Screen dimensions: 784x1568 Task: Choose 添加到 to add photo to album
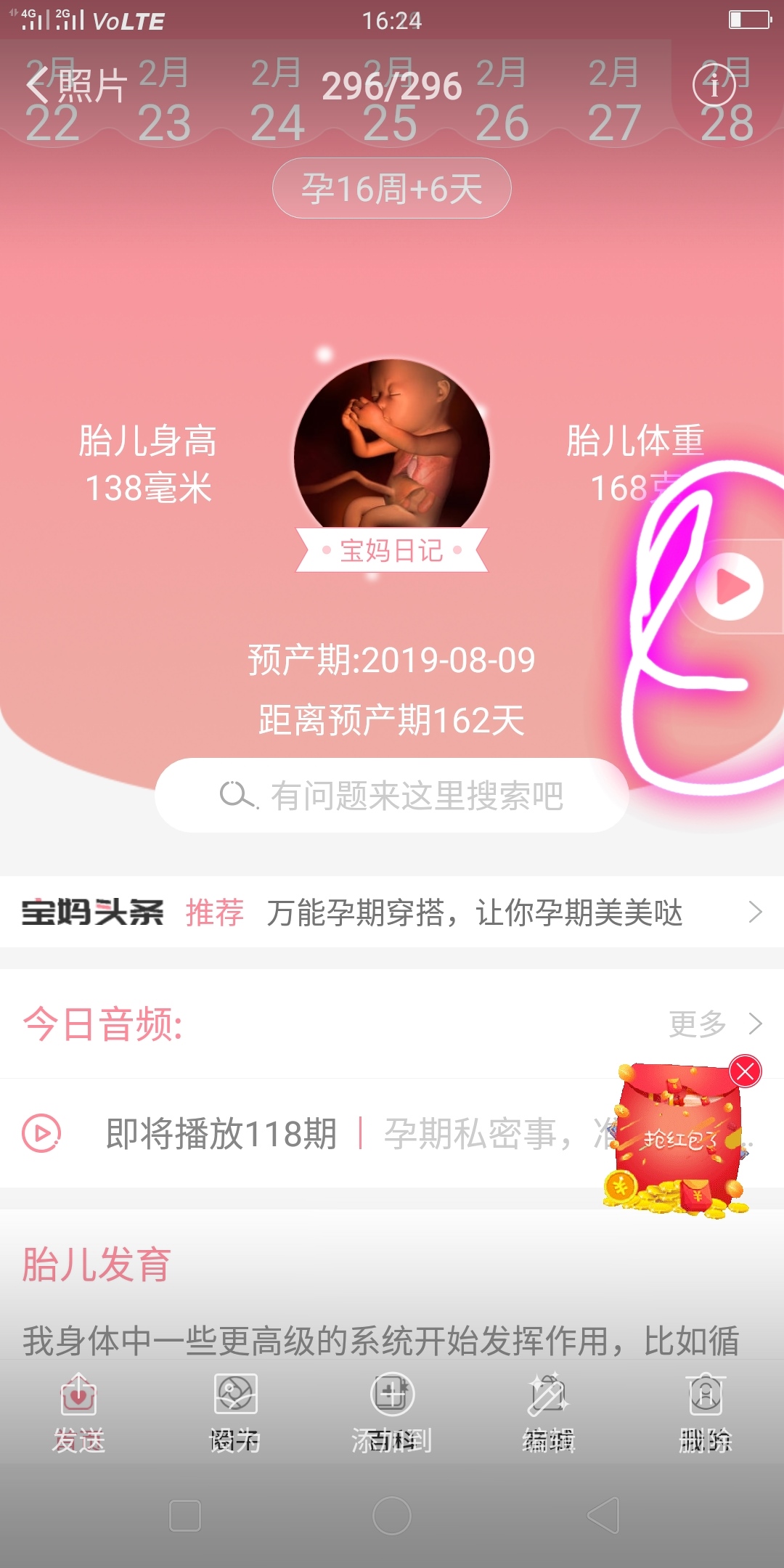pos(392,1413)
